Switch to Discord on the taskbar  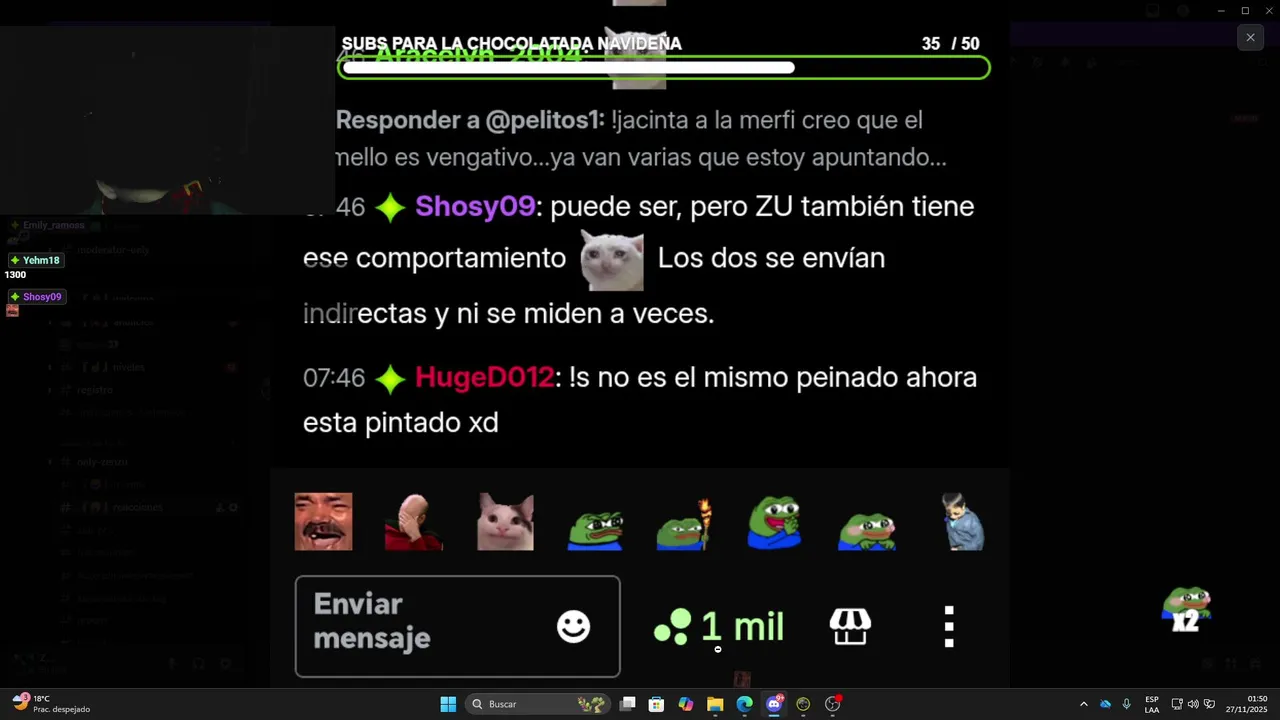774,704
